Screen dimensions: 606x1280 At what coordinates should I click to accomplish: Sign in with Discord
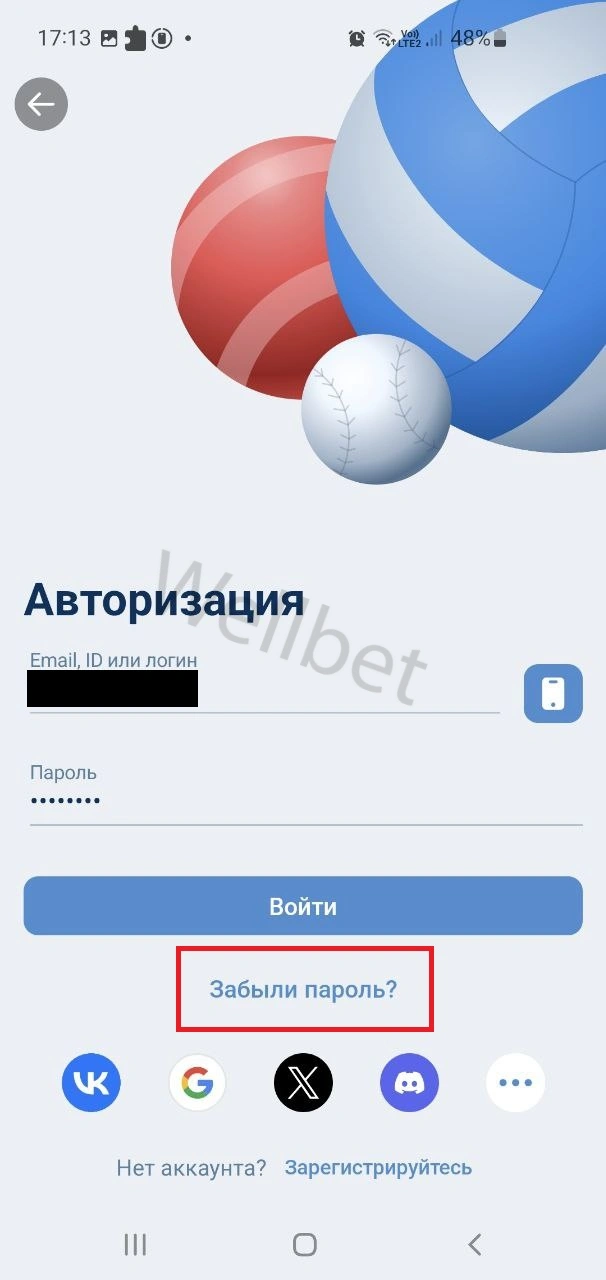pos(409,1082)
